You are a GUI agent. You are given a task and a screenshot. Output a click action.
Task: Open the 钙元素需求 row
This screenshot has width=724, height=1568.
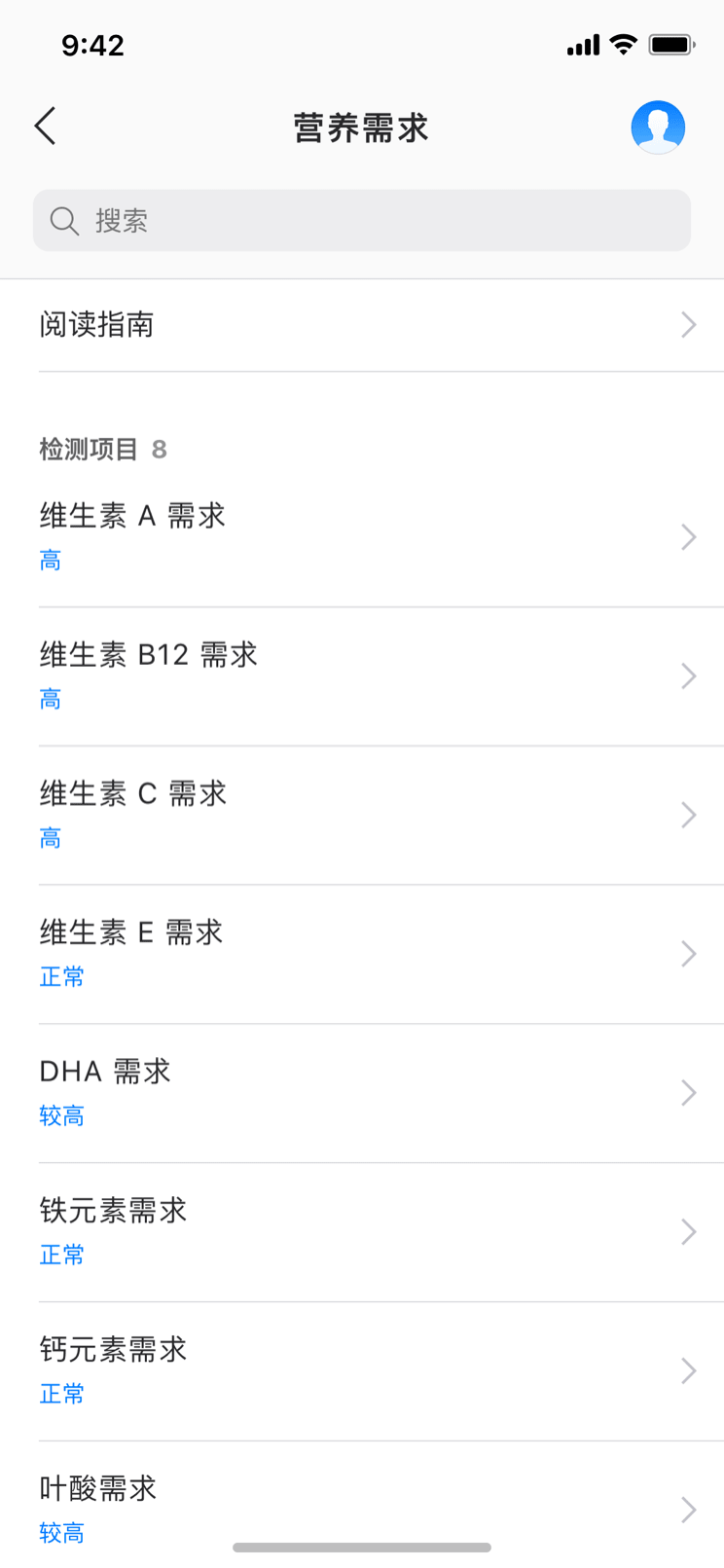pos(362,1371)
